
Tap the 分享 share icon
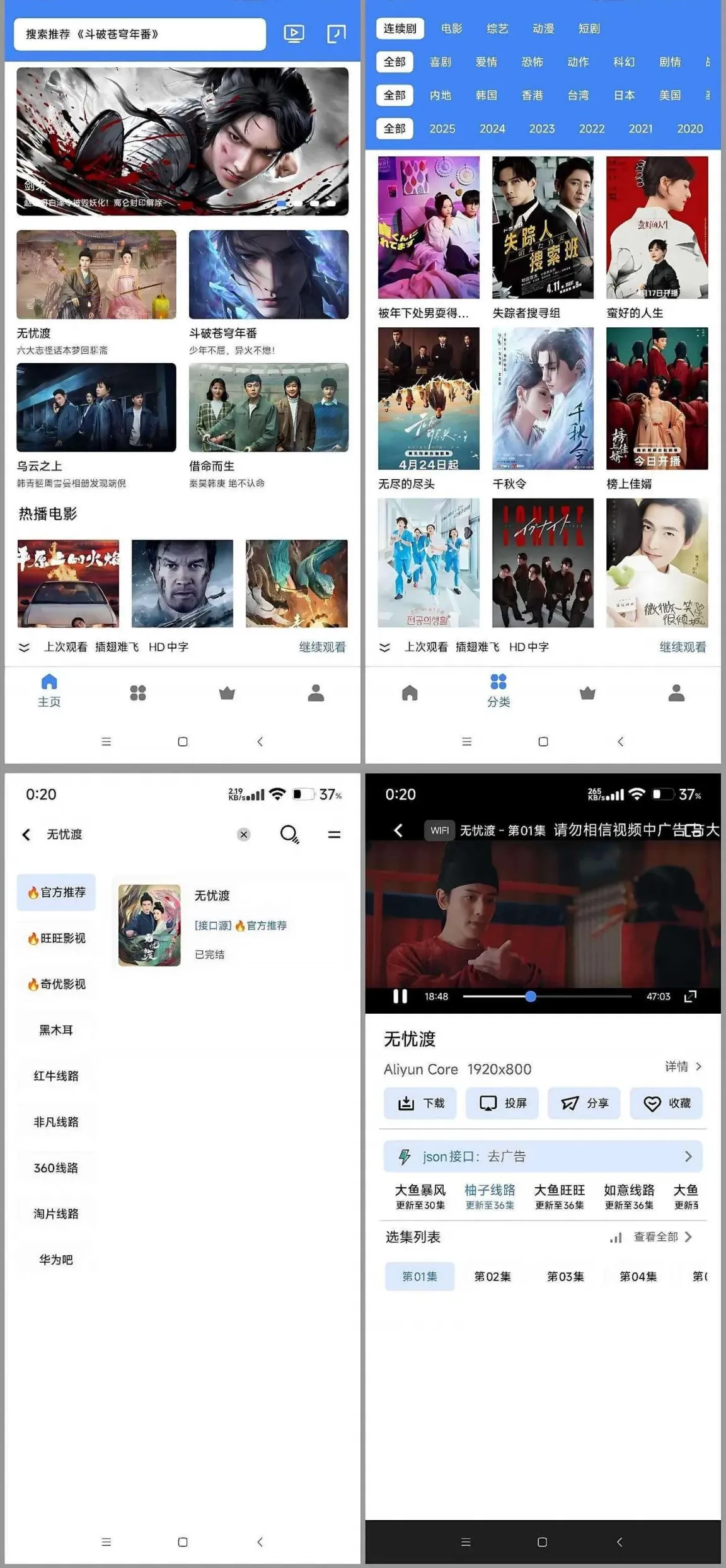(x=584, y=1103)
